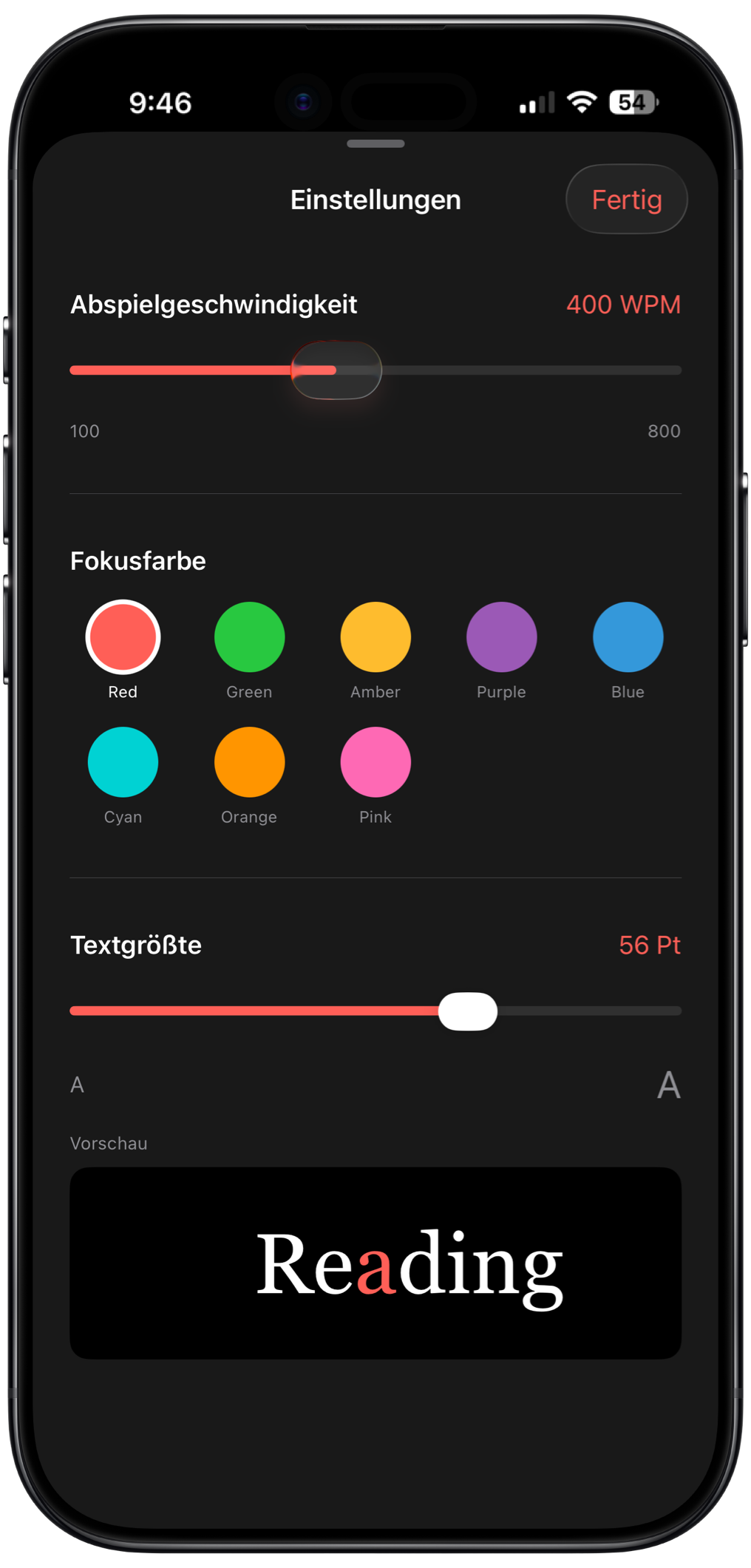Screen dimensions: 751x1568
Task: Tap the Textgröße size slider
Action: 467,1011
